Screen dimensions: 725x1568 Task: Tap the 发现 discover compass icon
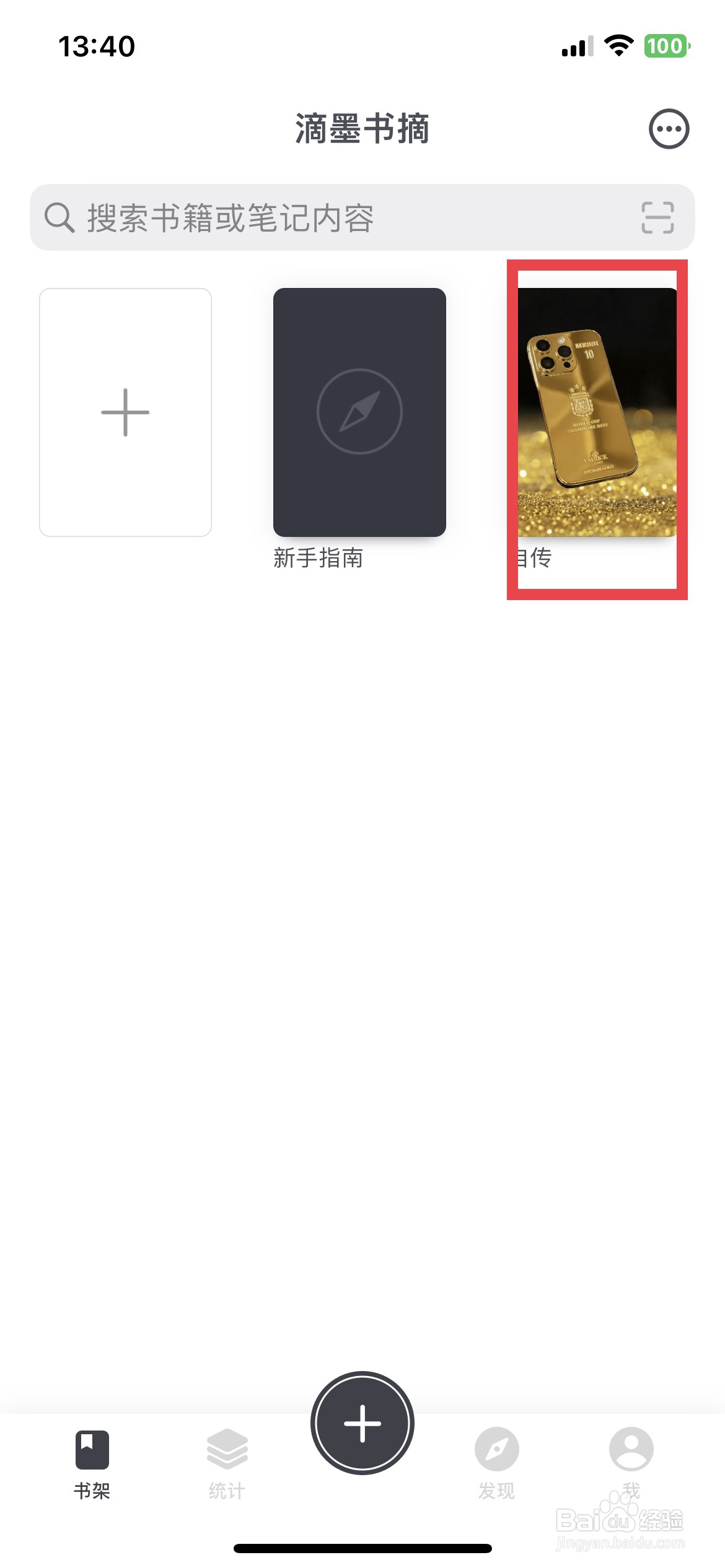click(x=496, y=1449)
